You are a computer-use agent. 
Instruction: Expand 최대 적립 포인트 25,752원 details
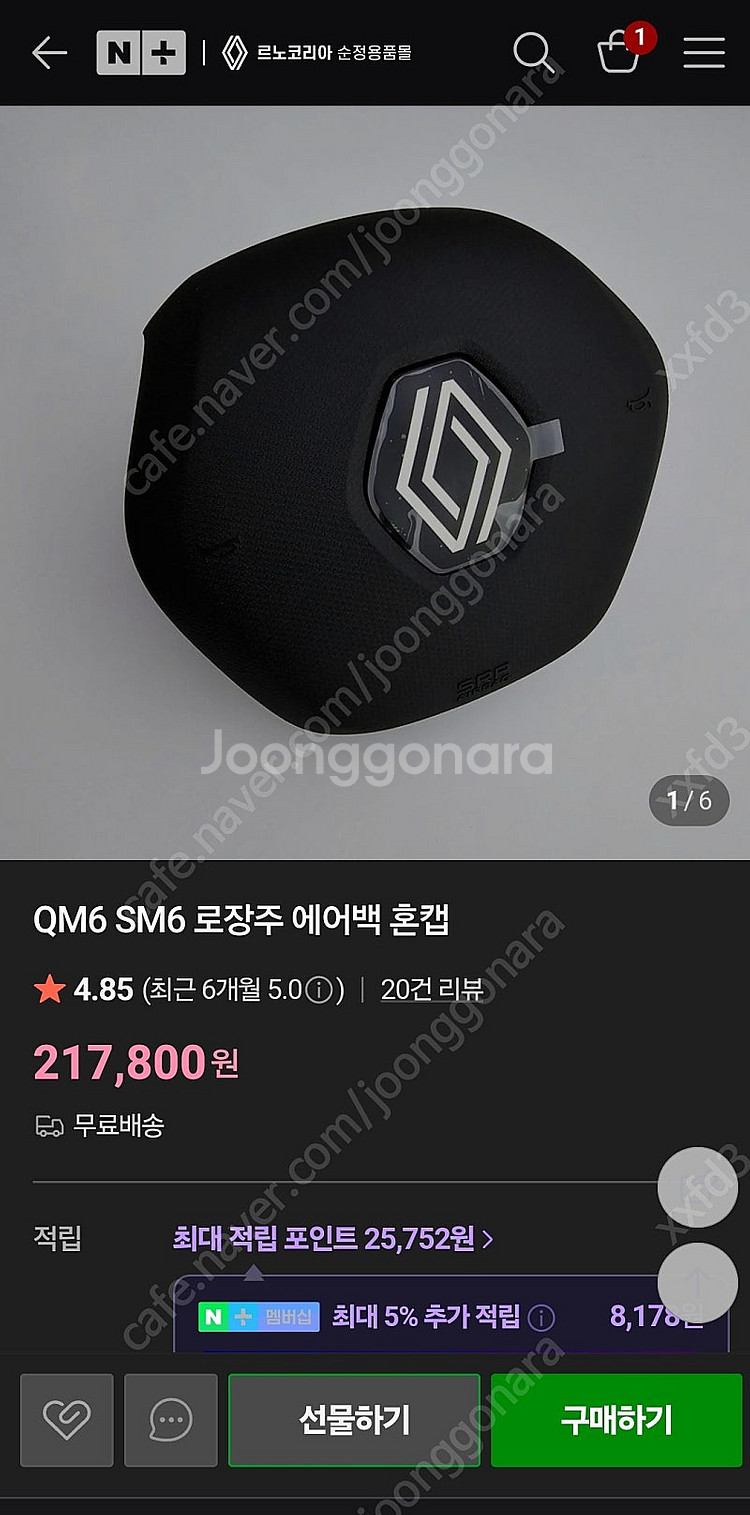(x=333, y=1239)
